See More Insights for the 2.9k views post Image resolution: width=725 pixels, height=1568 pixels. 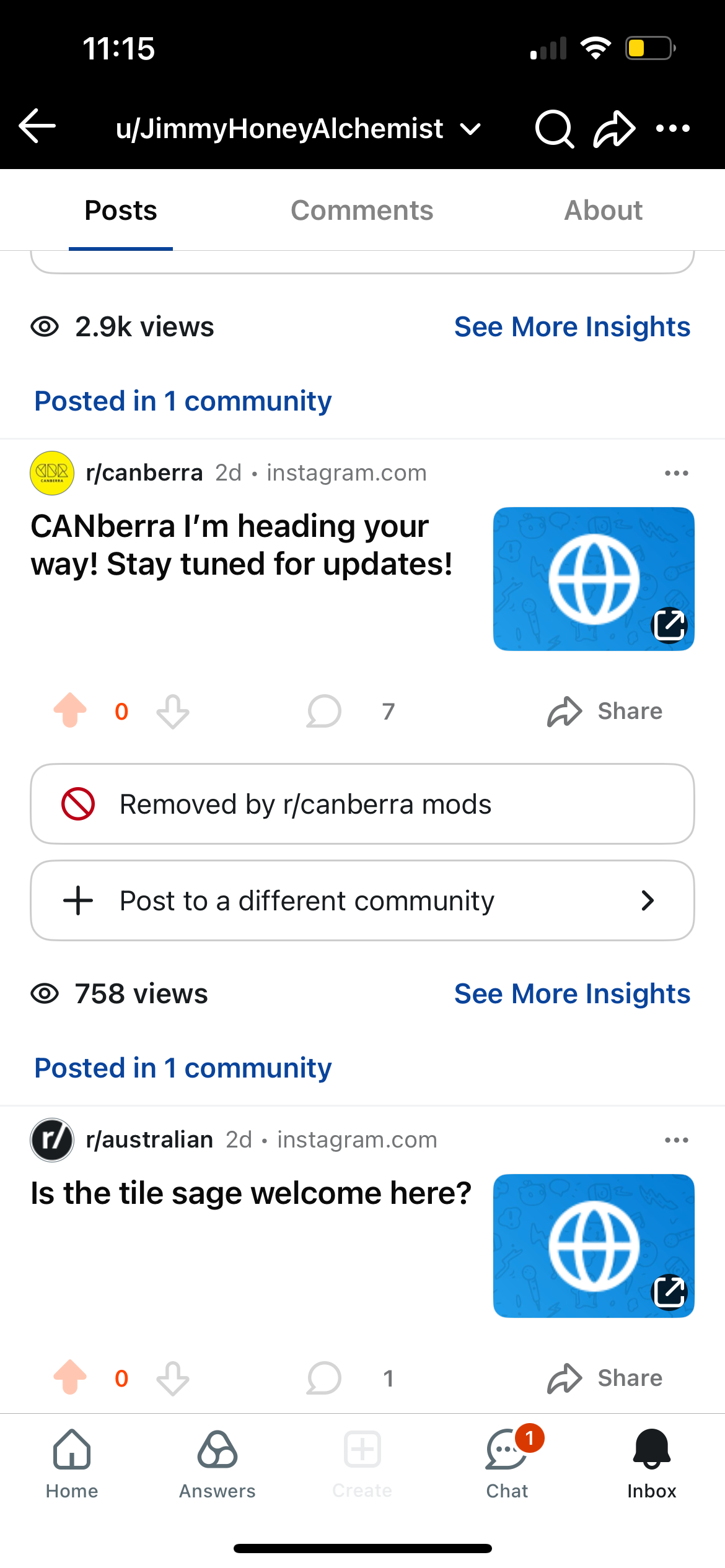pos(572,327)
